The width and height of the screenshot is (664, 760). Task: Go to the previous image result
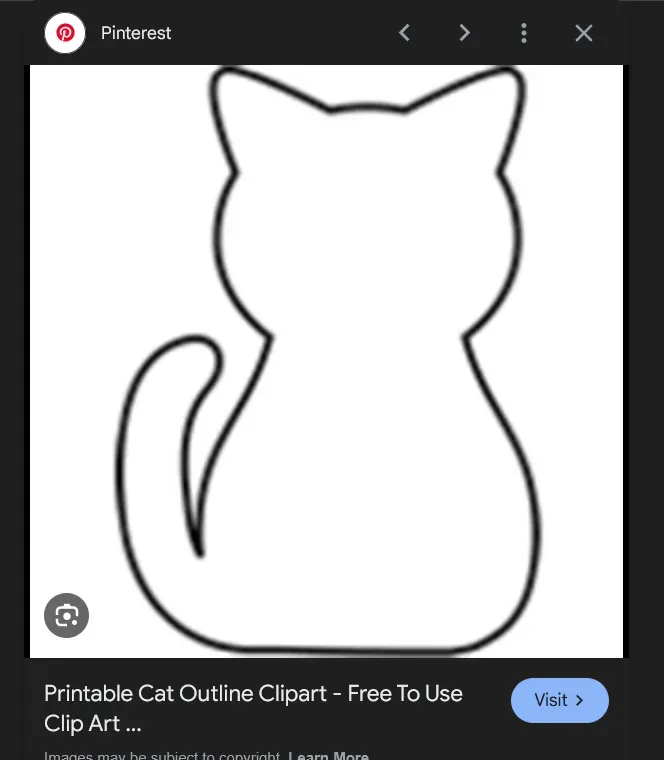[404, 33]
